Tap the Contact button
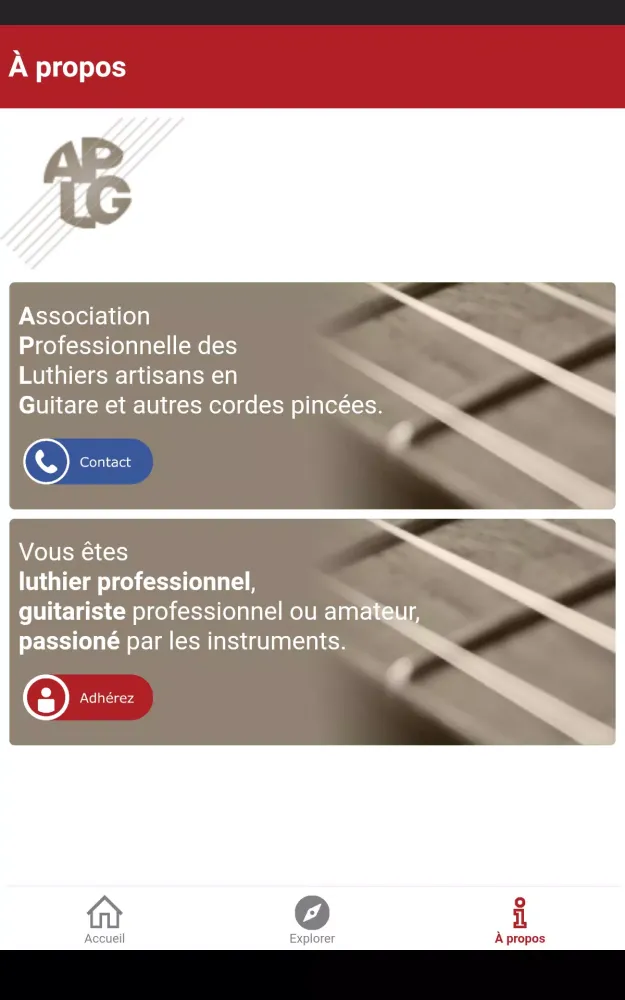Viewport: 625px width, 1000px height. click(88, 462)
